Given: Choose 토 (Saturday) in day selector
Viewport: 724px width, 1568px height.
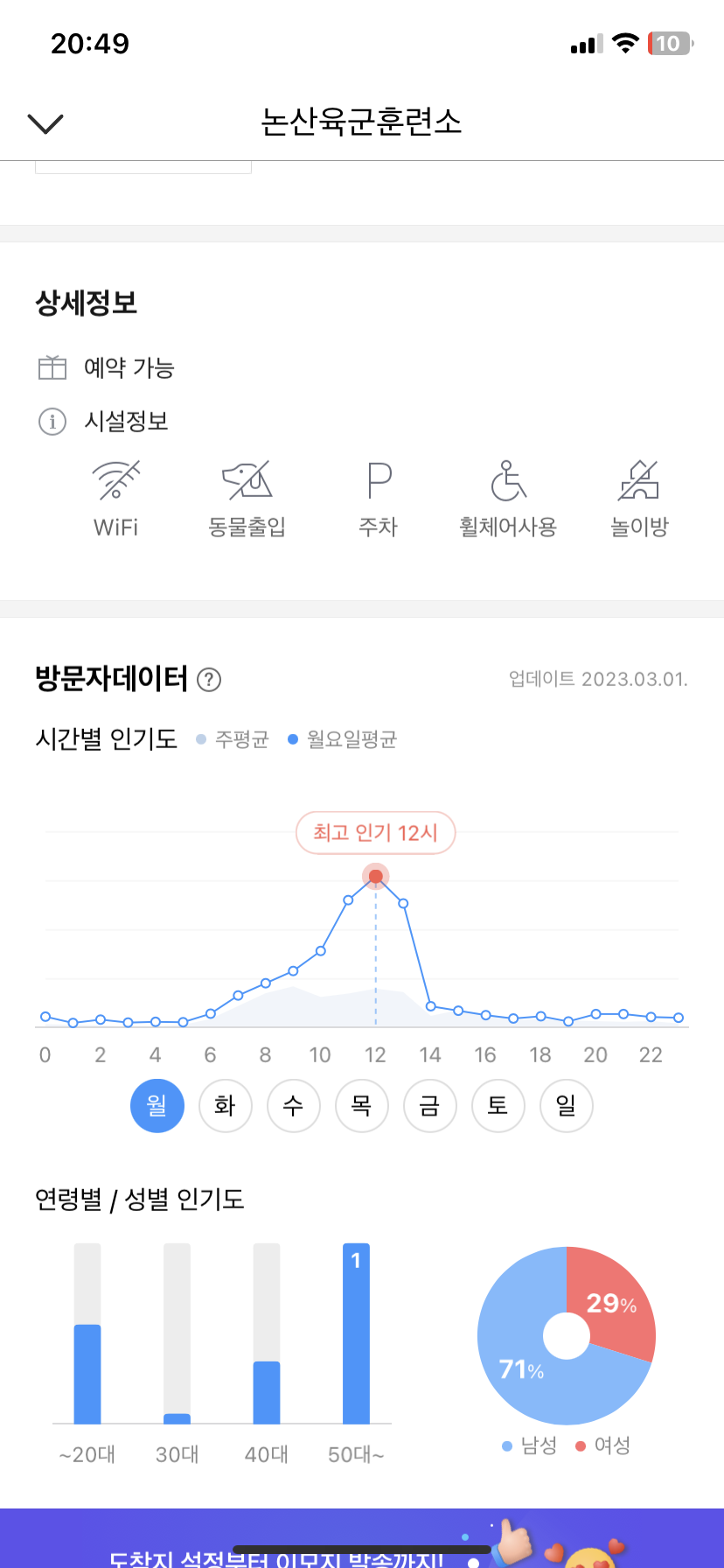Looking at the screenshot, I should point(498,1106).
